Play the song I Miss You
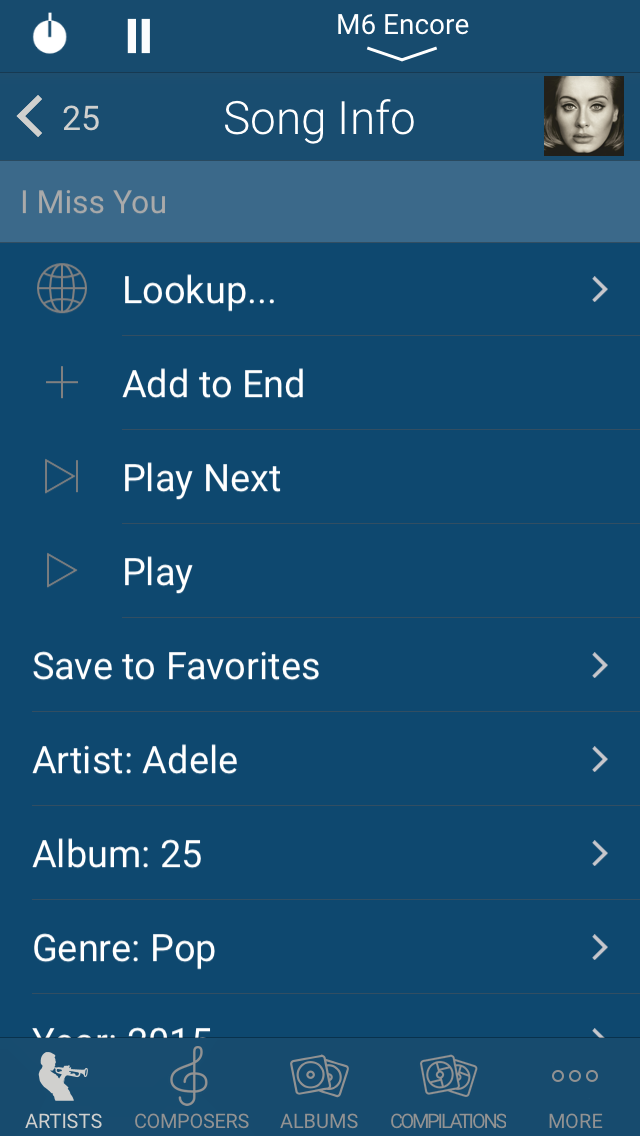Viewport: 640px width, 1136px height. pyautogui.click(x=320, y=572)
